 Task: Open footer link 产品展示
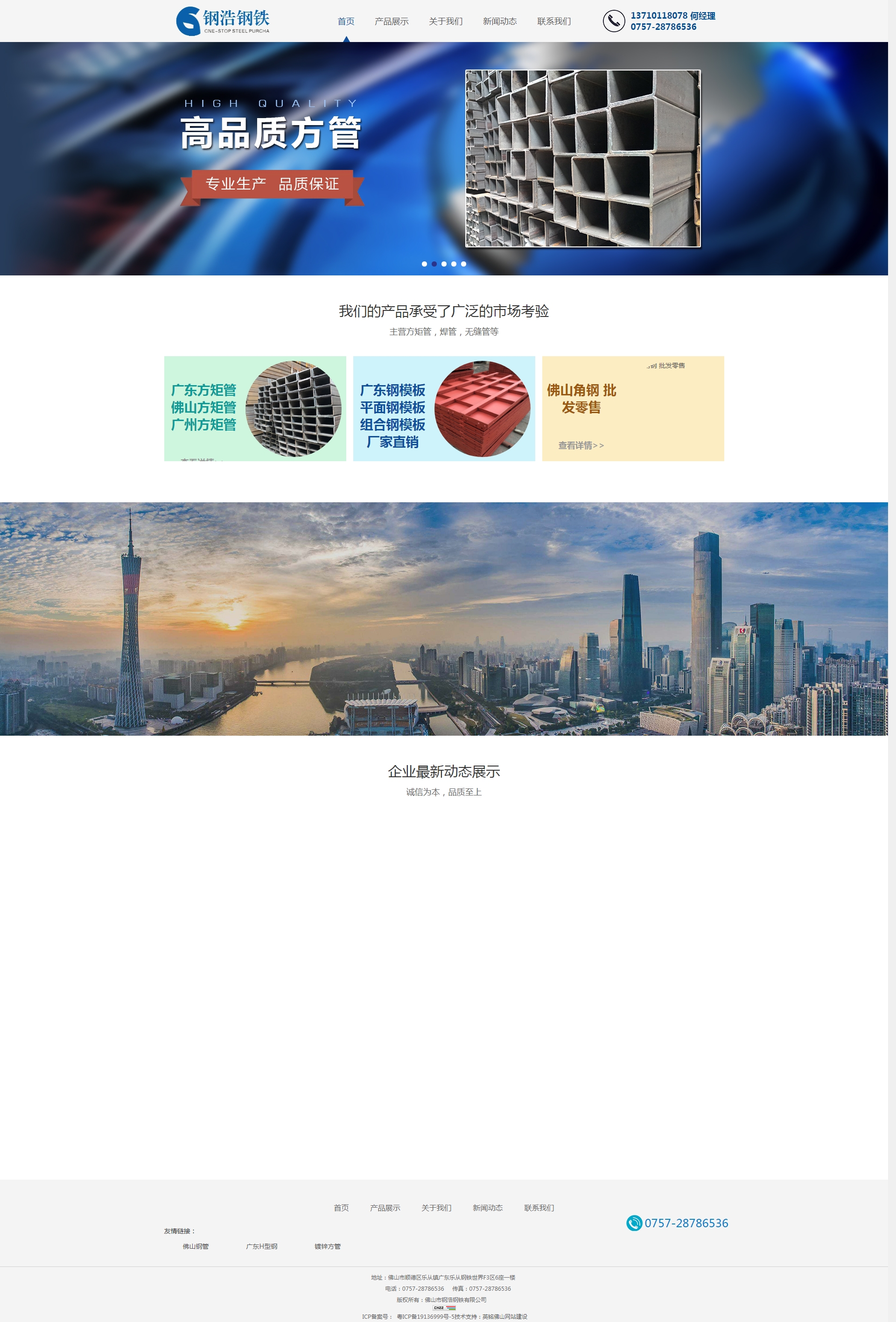(385, 1208)
